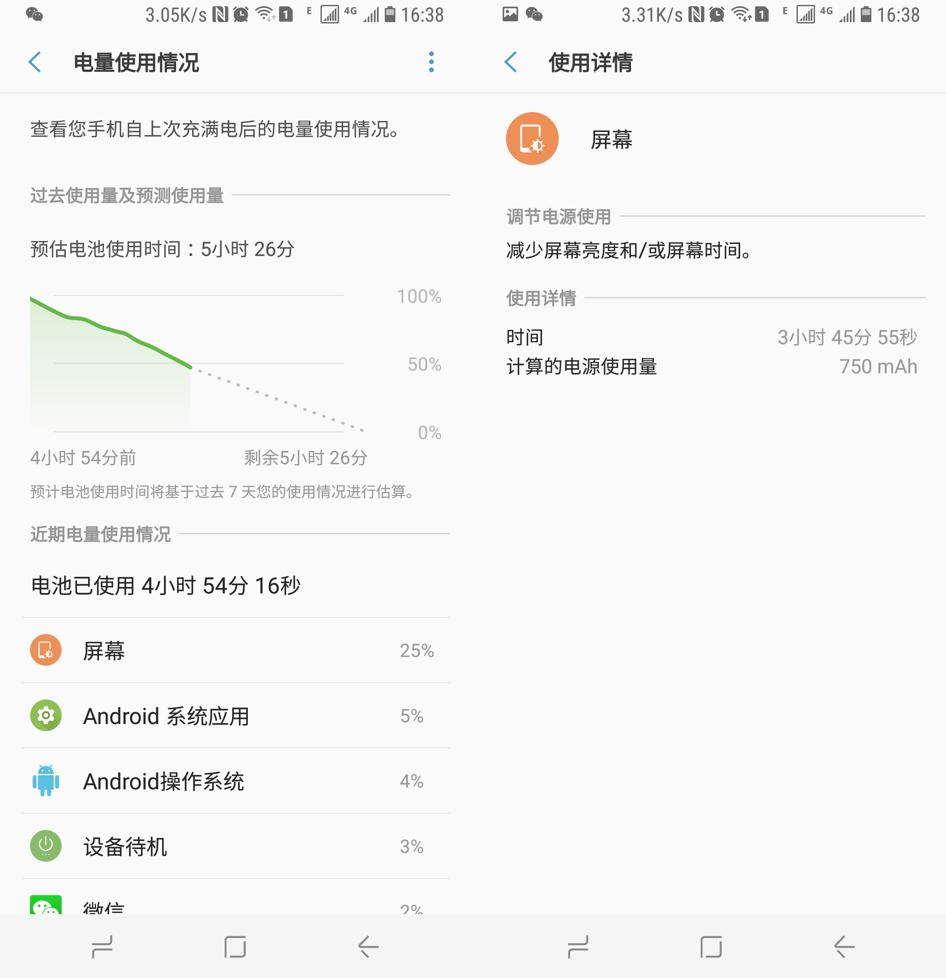Tap the back chevron on 电量使用情况 page
946x978 pixels.
pos(35,61)
